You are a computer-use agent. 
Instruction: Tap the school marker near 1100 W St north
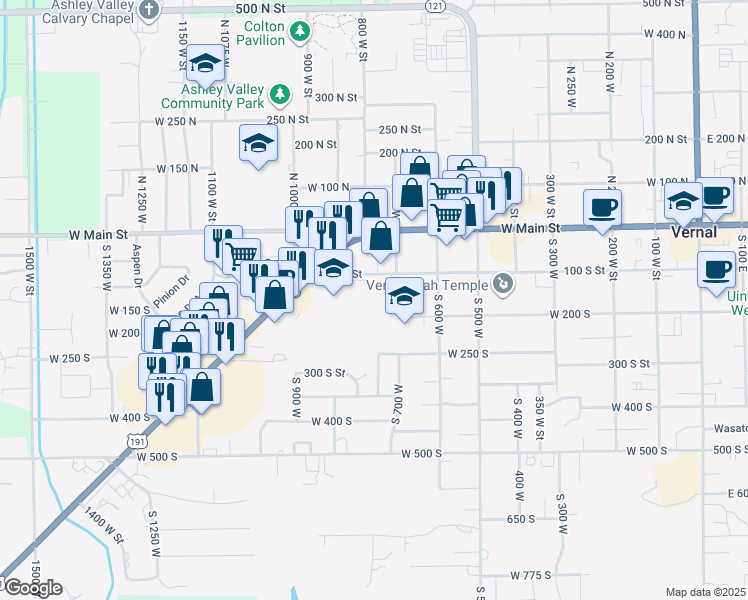coord(205,67)
